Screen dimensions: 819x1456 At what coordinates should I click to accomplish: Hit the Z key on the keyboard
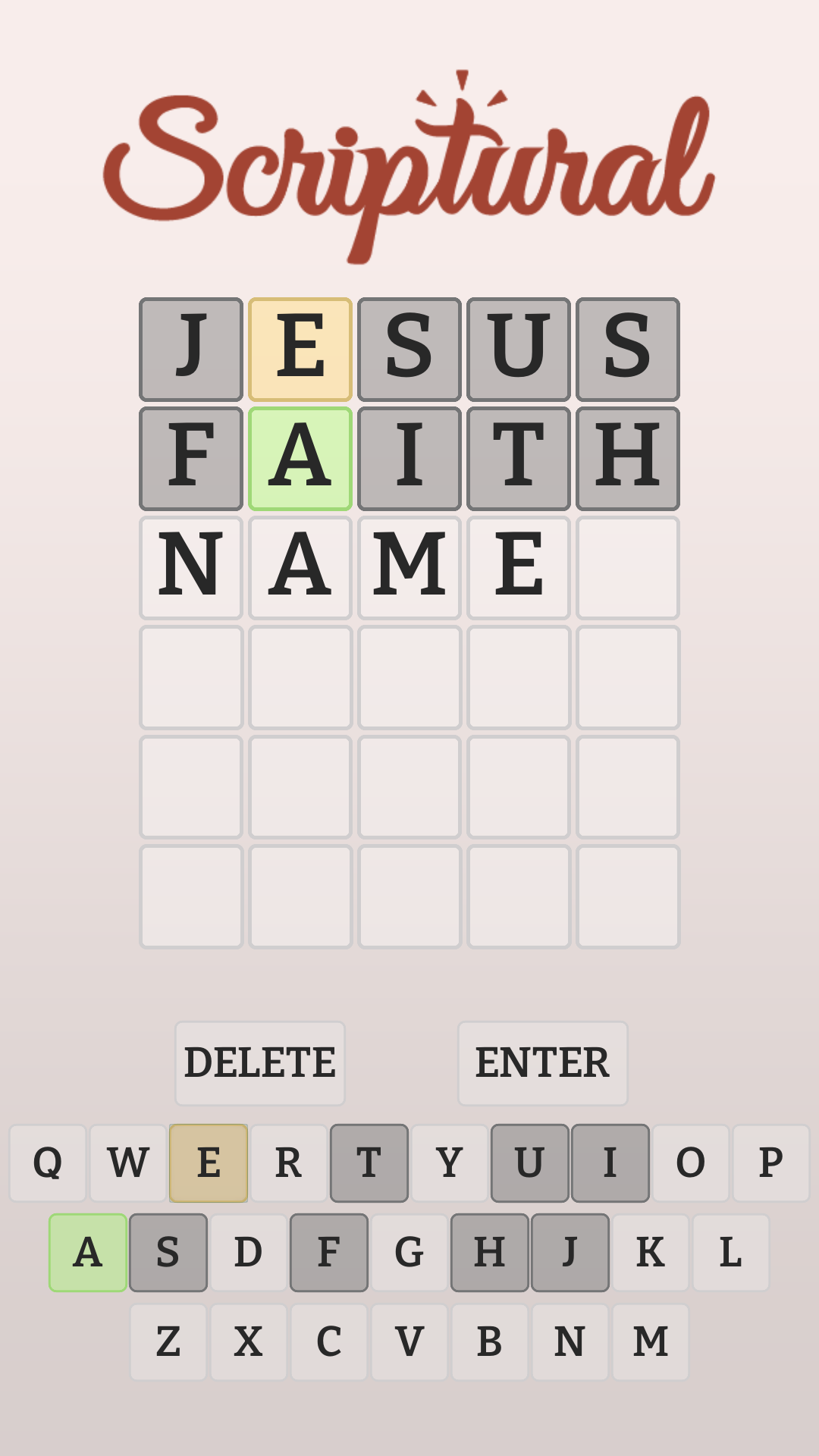168,1342
